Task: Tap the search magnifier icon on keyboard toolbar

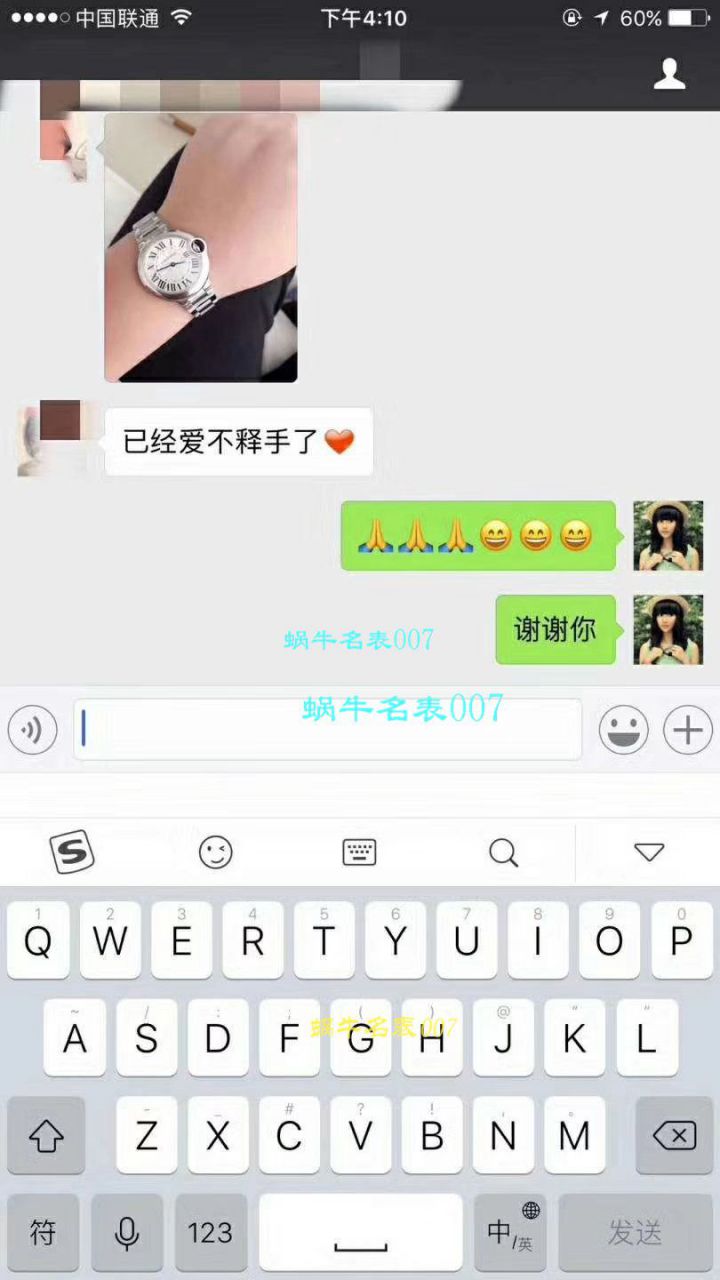Action: (x=503, y=852)
